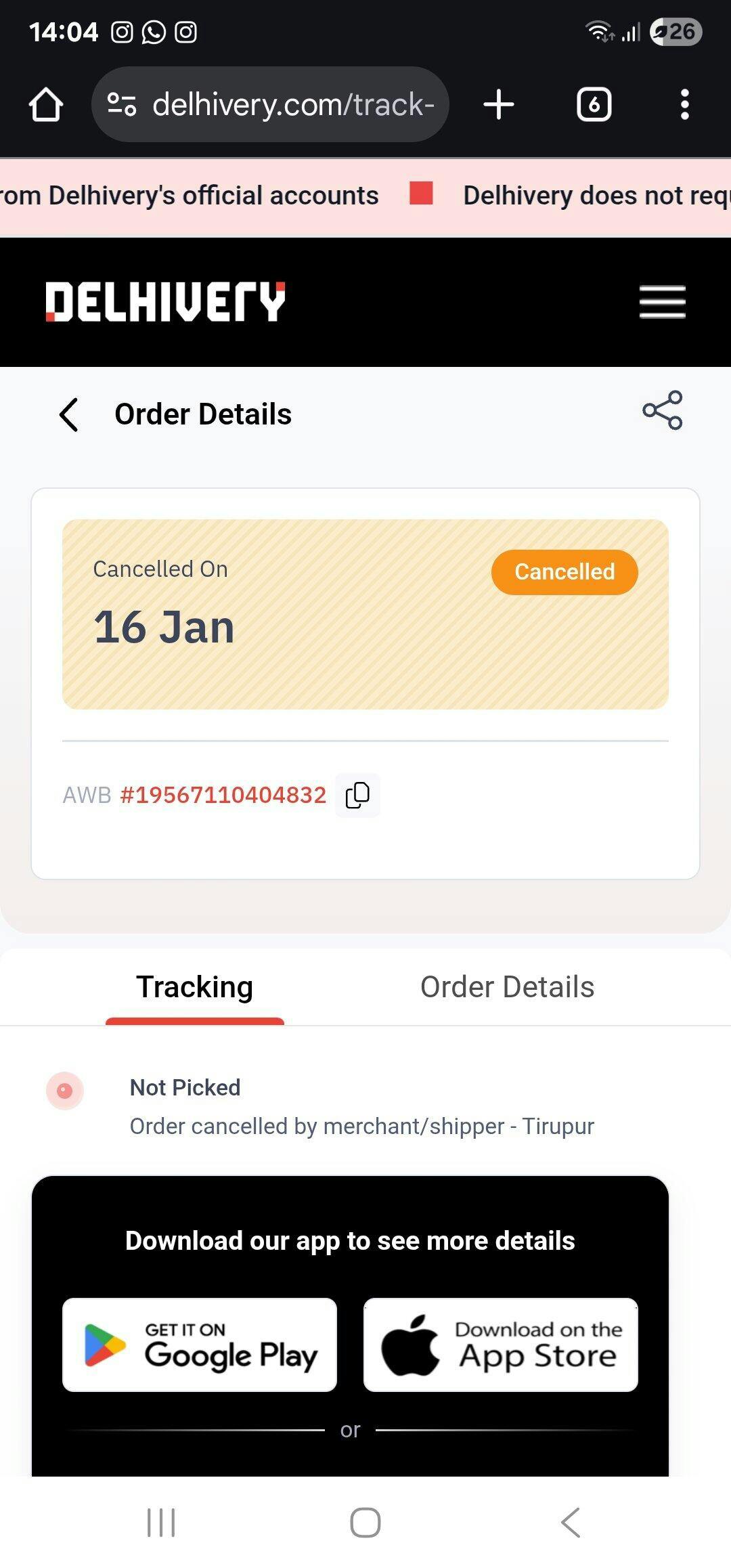The image size is (731, 1568).
Task: Open the recent apps view
Action: click(x=161, y=1523)
